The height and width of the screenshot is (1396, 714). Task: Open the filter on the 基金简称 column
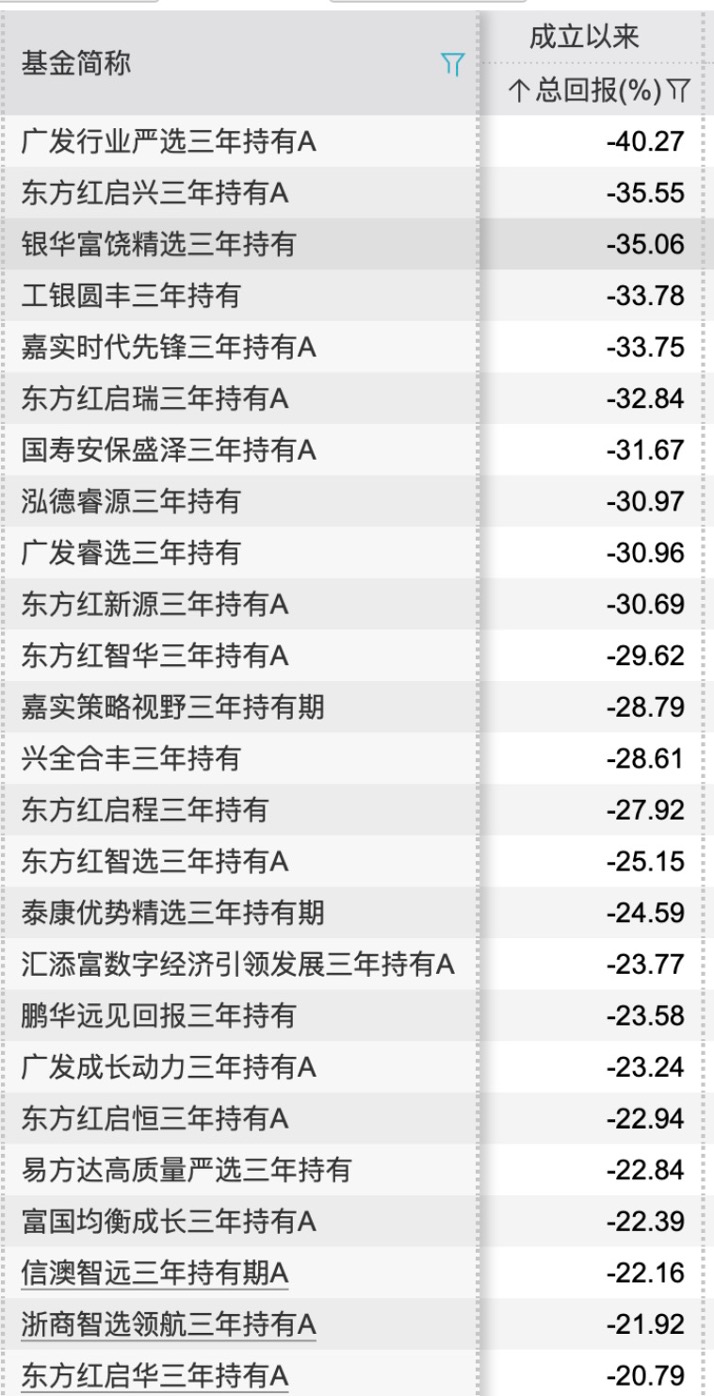coord(452,66)
